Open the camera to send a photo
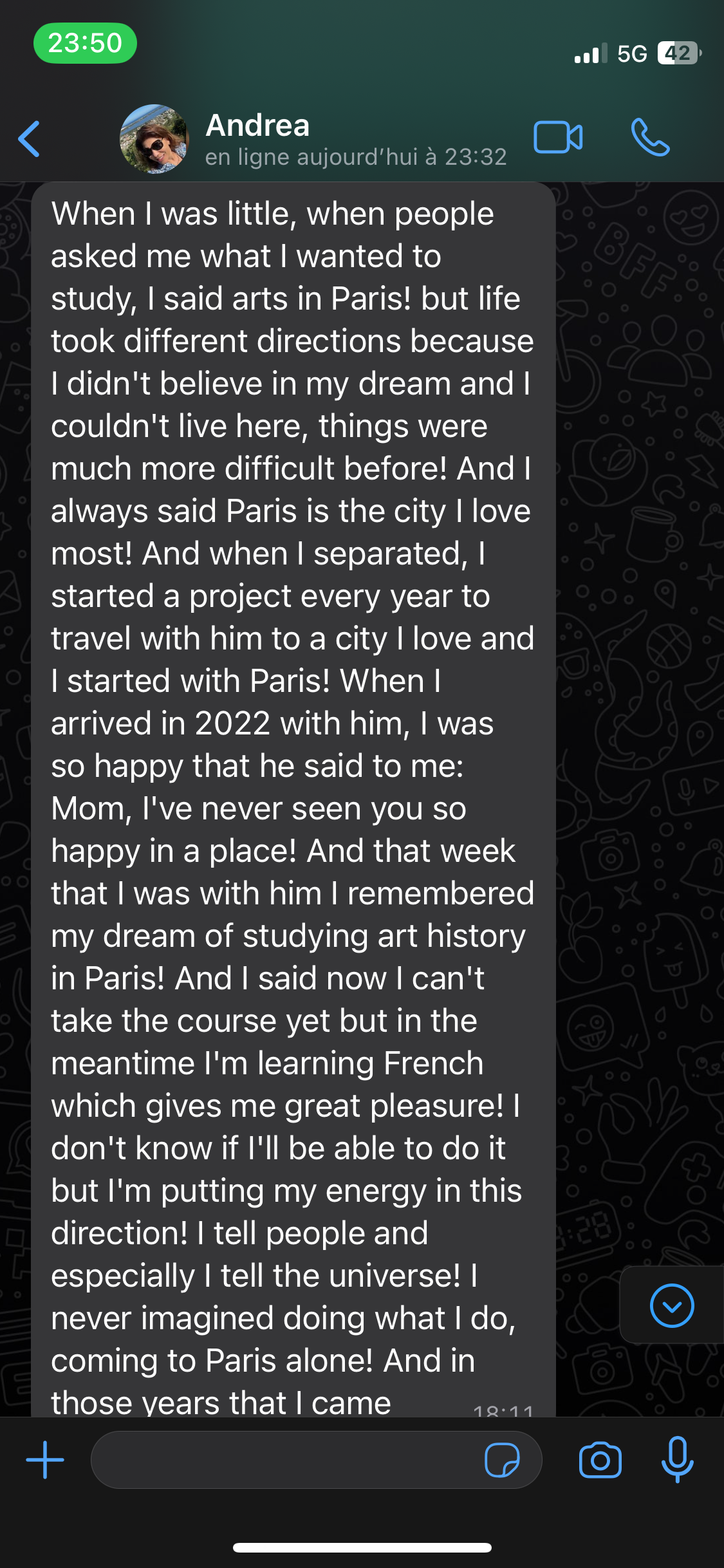This screenshot has width=724, height=1568. 600,1460
